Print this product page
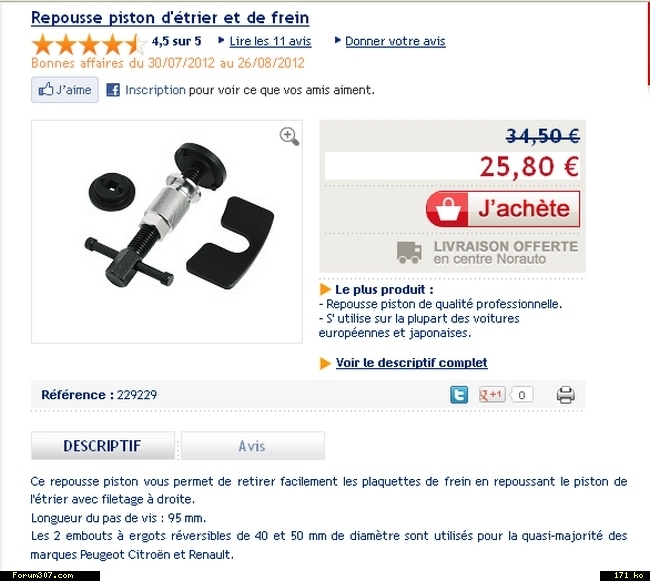The width and height of the screenshot is (650, 581). (565, 395)
